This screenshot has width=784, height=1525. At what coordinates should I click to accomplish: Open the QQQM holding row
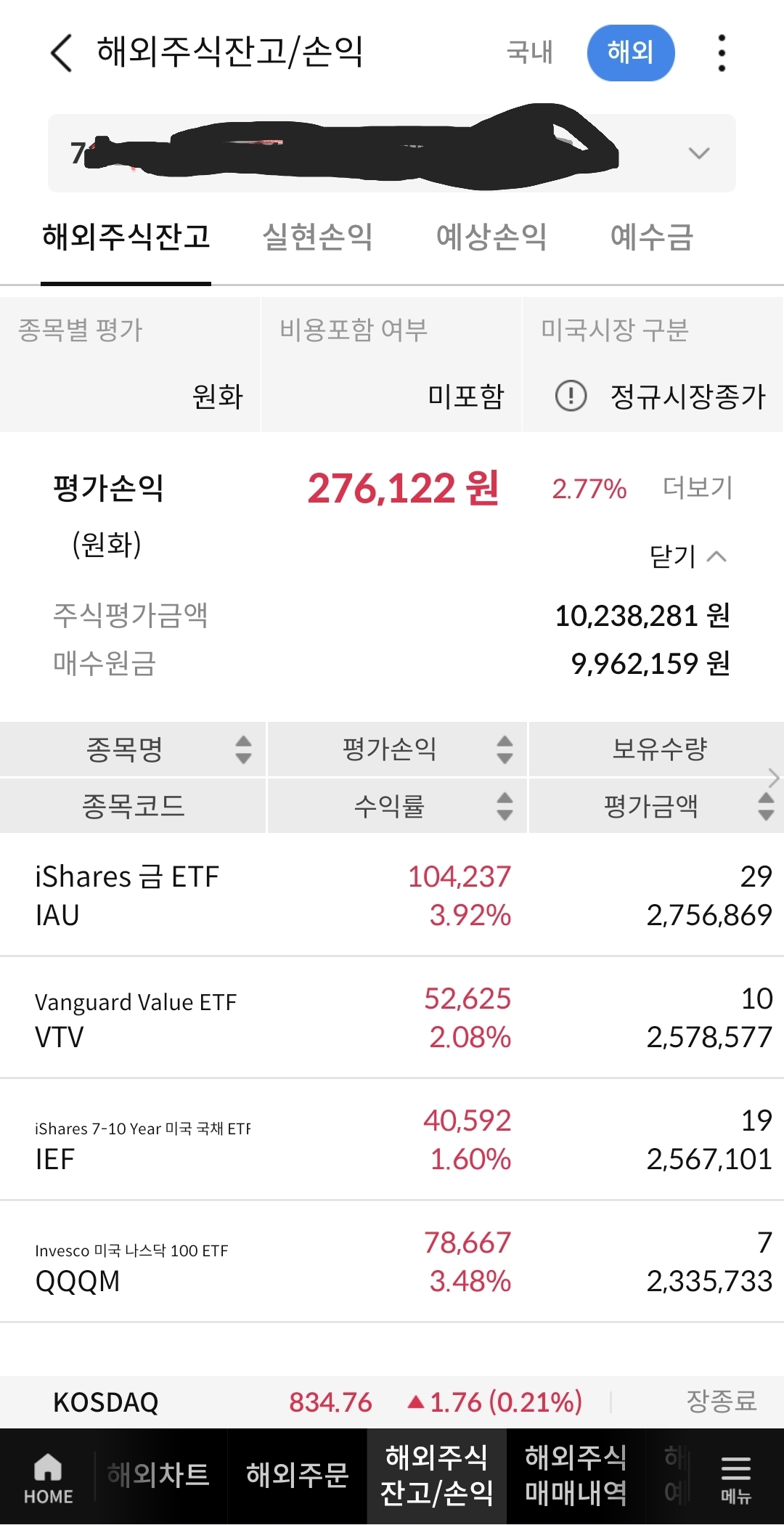coord(392,1261)
